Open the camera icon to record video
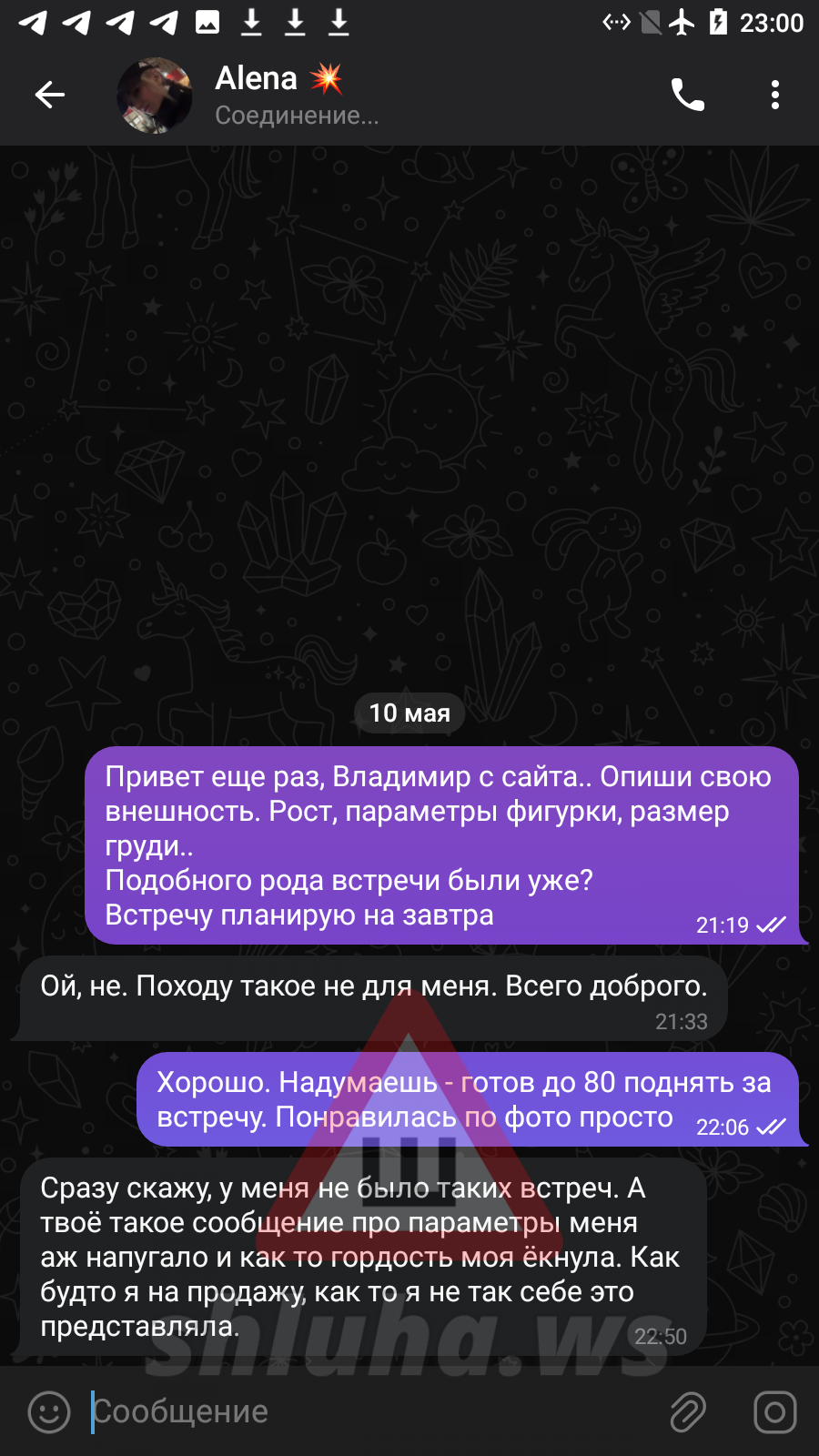819x1456 pixels. point(774,1412)
